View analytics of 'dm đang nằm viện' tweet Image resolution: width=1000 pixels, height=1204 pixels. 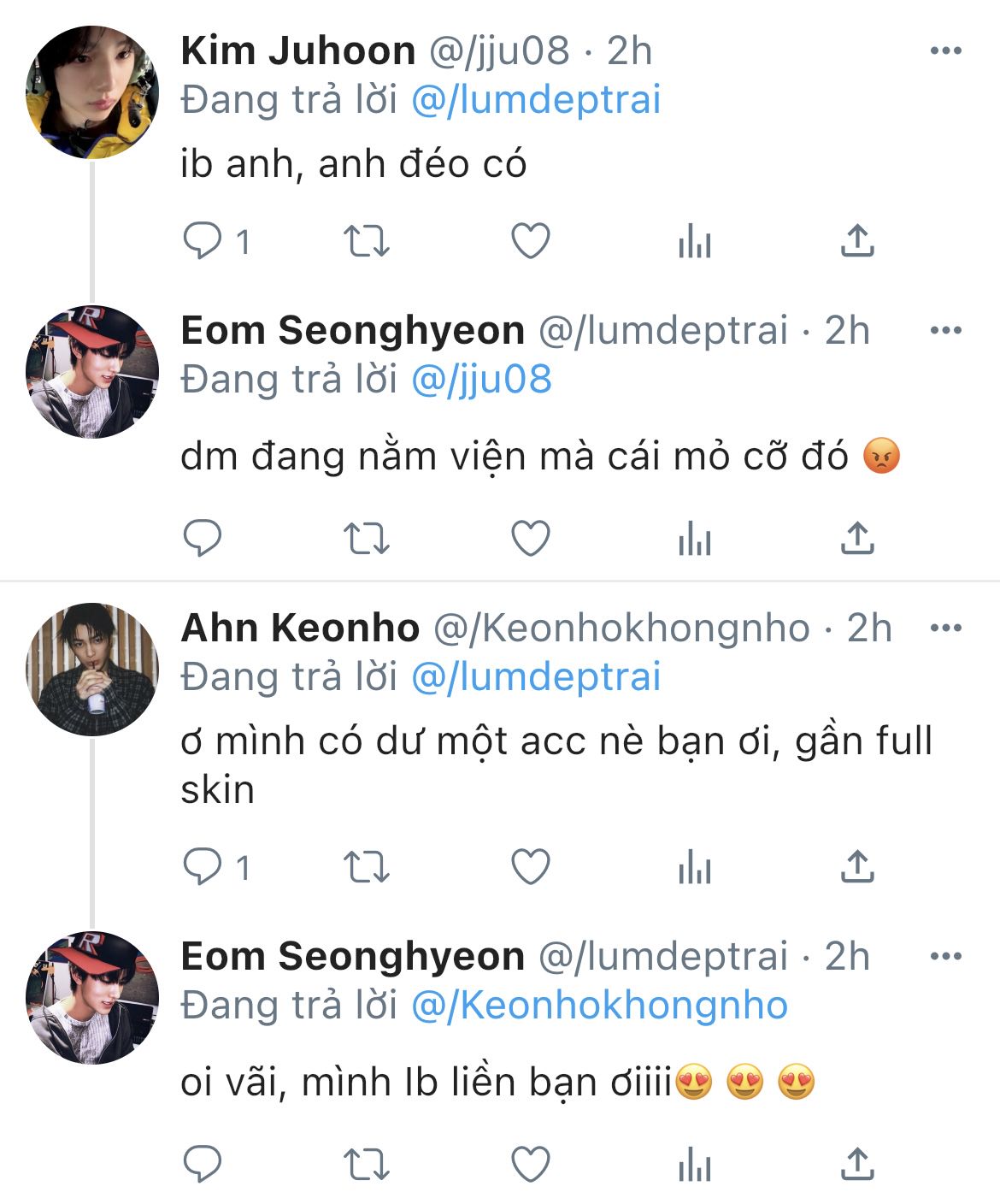[694, 539]
